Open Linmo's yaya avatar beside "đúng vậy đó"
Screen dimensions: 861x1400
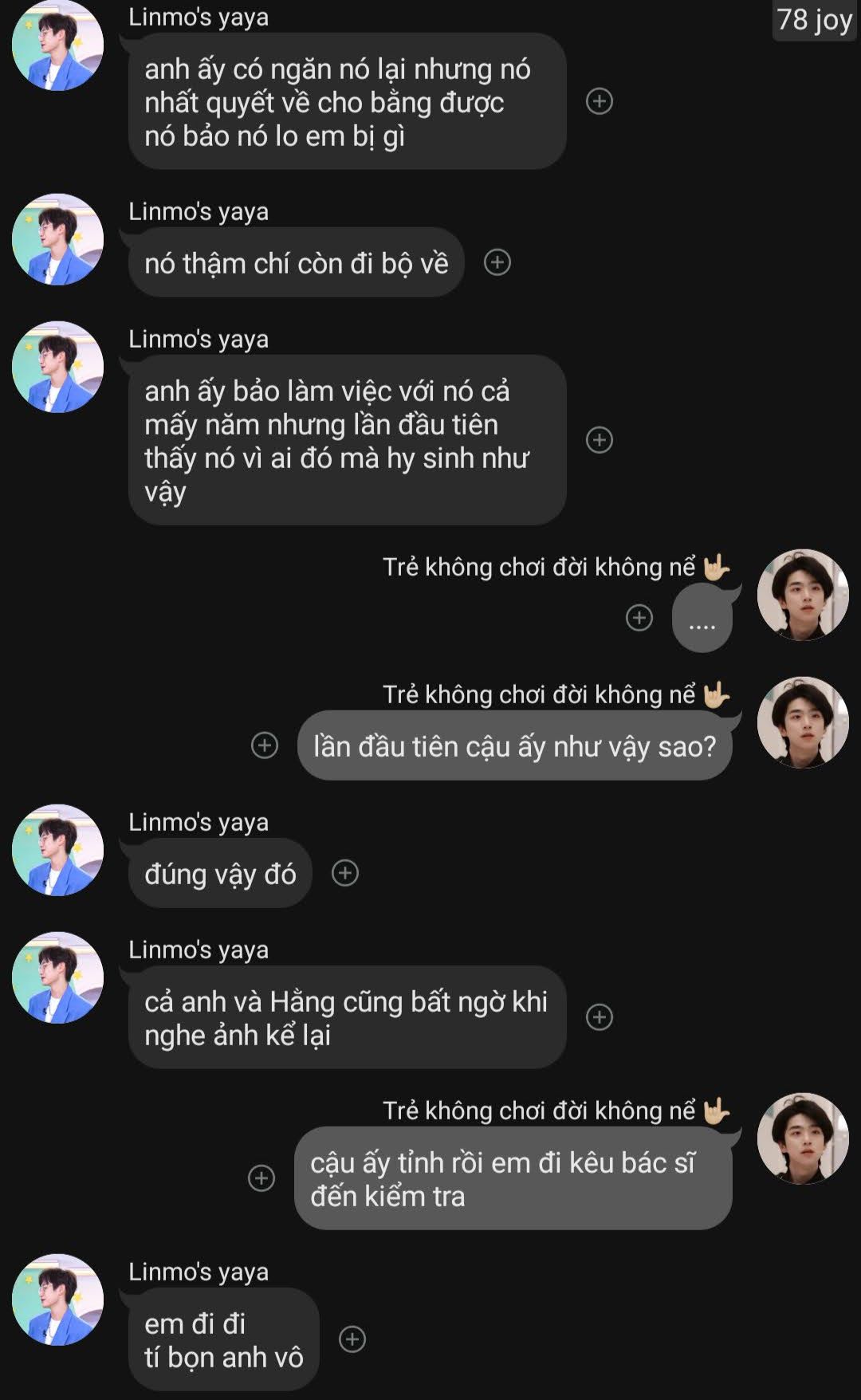coord(57,850)
